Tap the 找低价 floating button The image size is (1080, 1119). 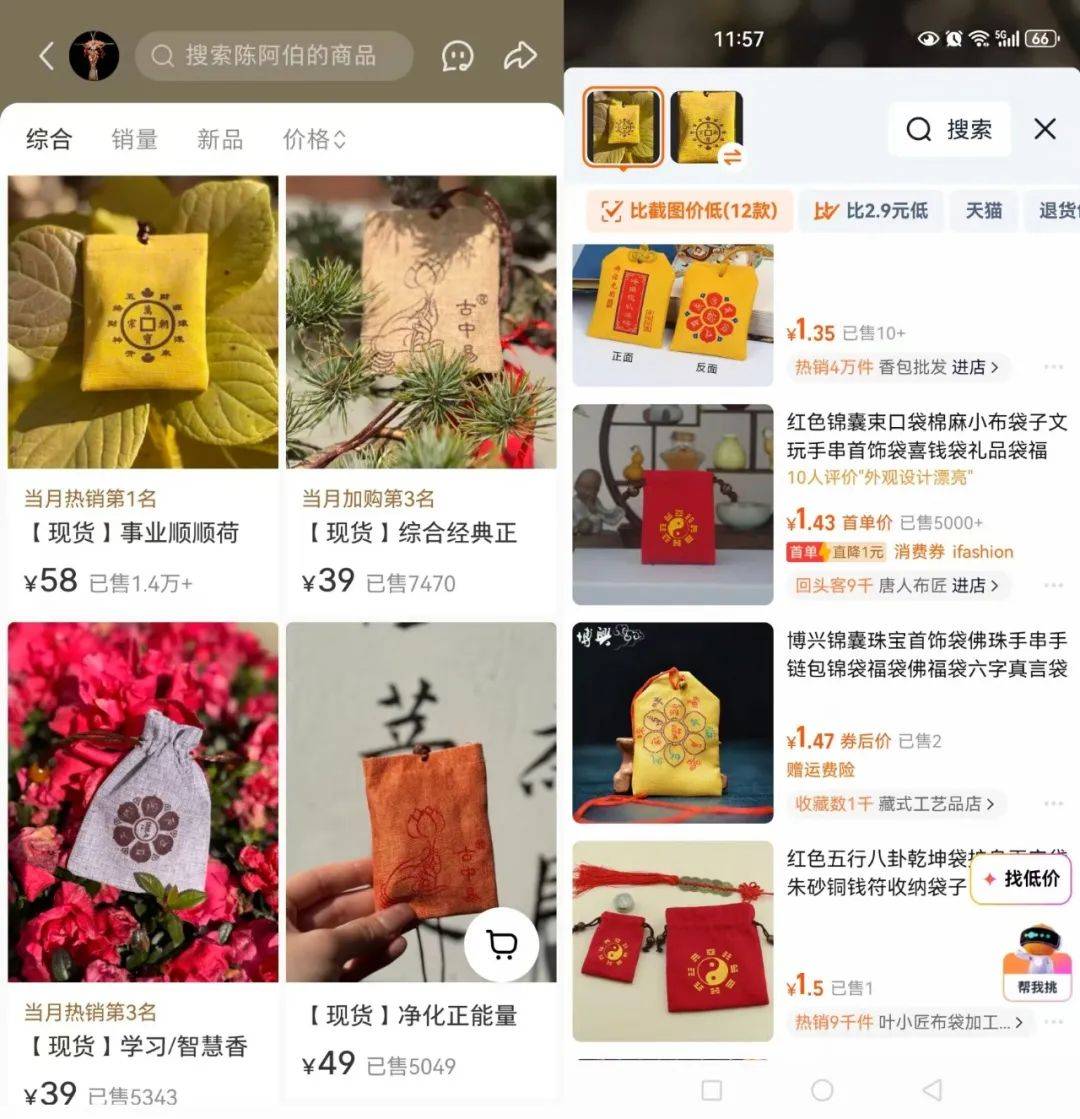(1020, 879)
